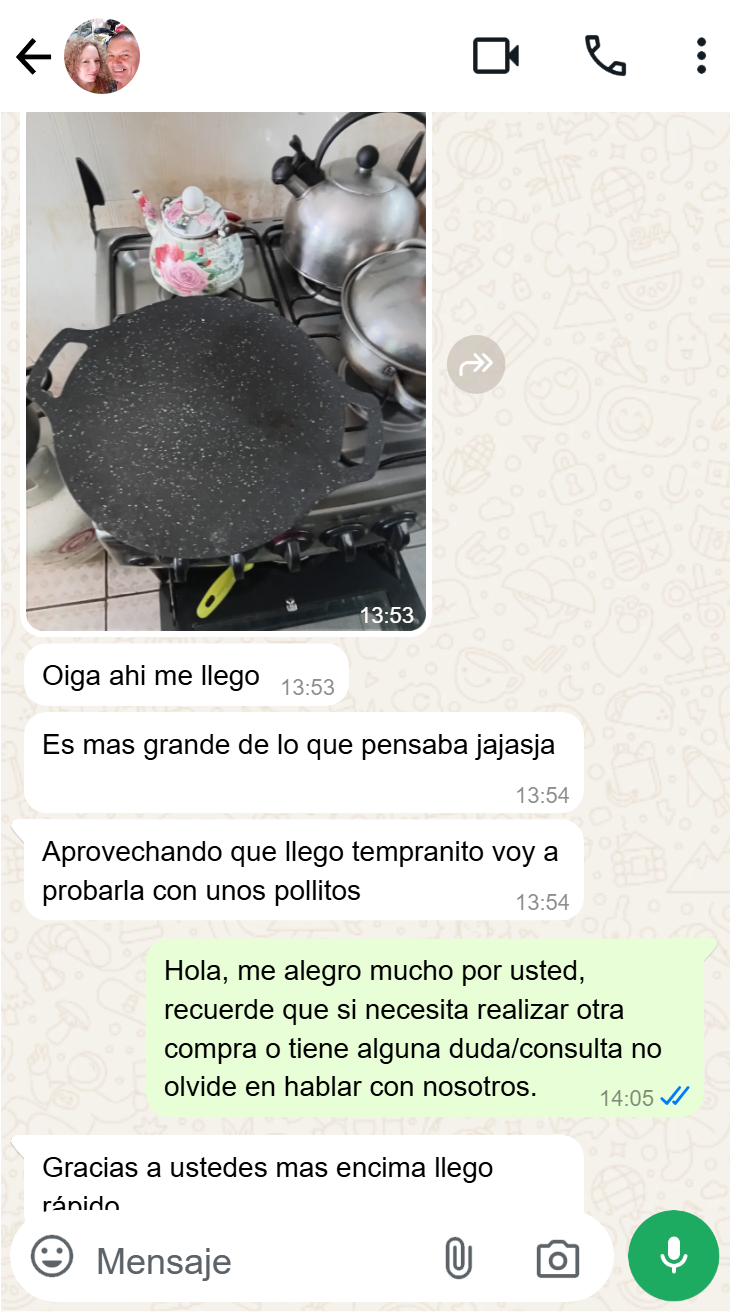Start a video call

[x=495, y=56]
